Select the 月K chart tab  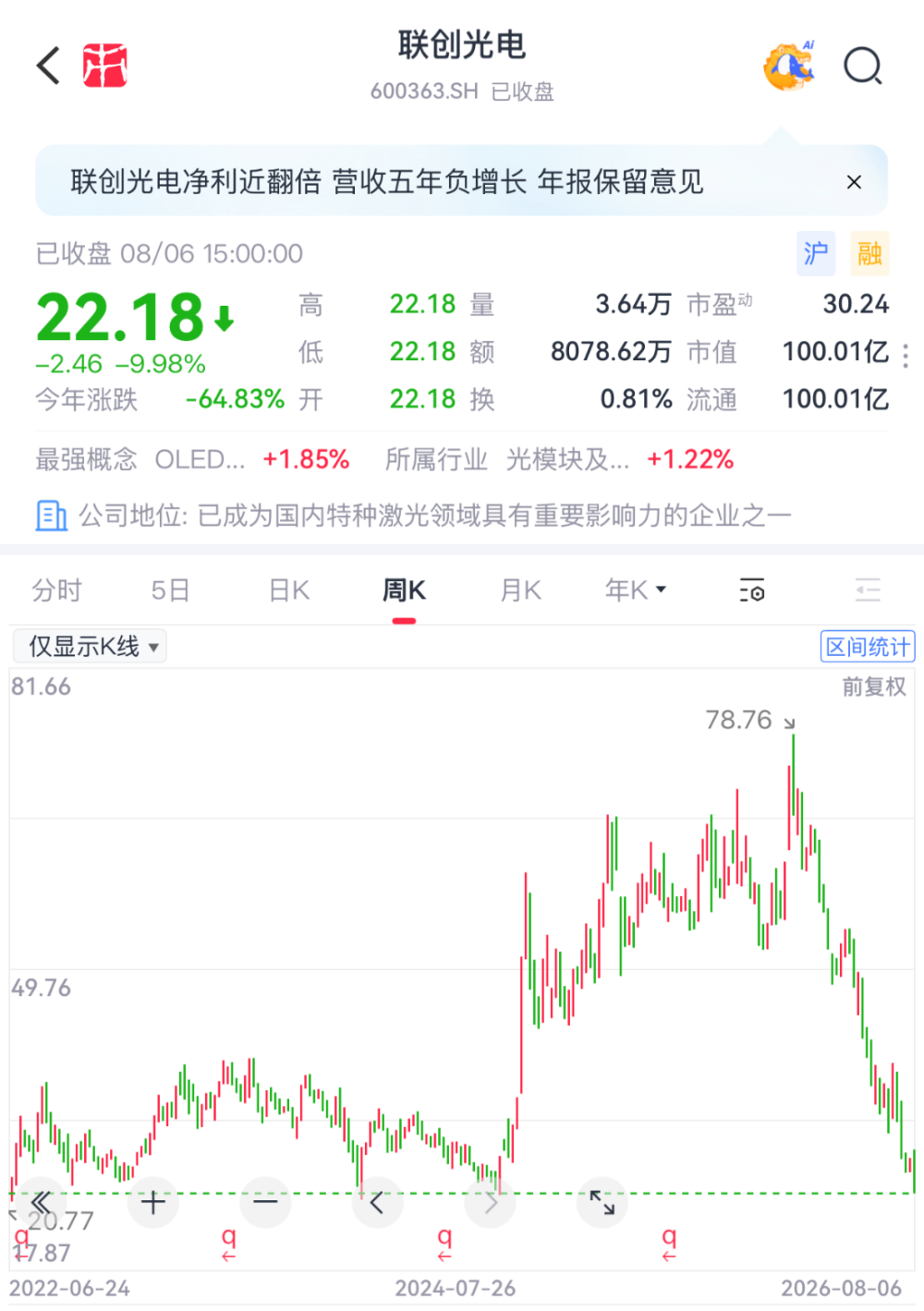(521, 589)
